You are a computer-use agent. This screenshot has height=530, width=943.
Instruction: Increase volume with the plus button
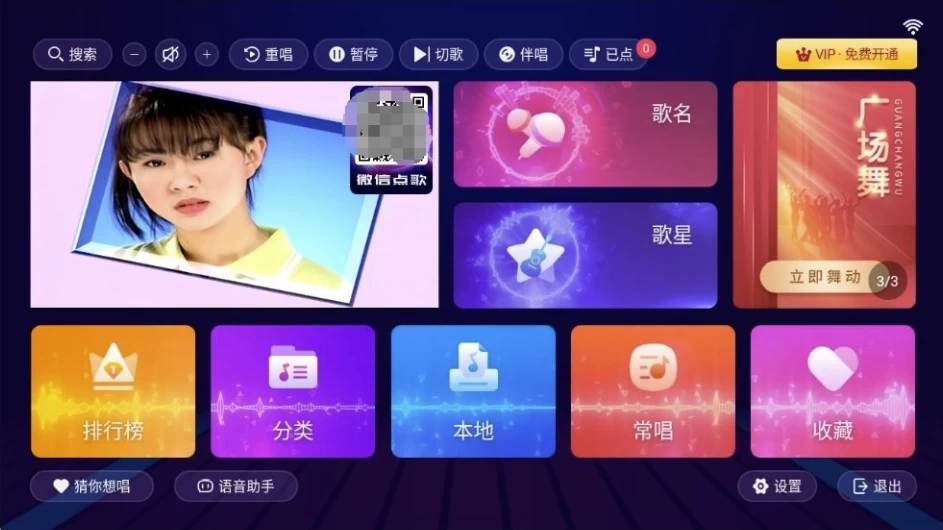click(x=207, y=54)
